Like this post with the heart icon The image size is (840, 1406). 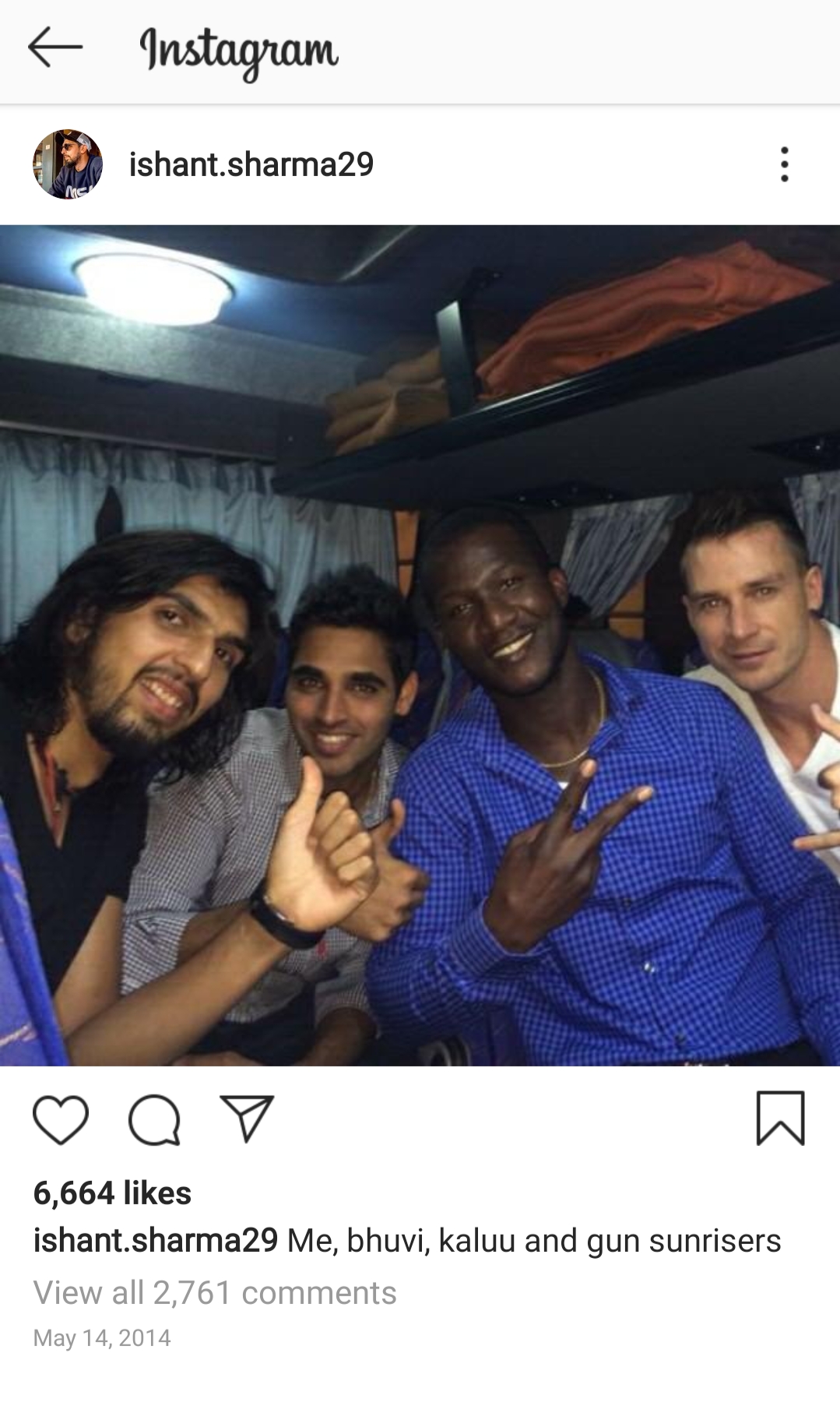coord(61,1119)
